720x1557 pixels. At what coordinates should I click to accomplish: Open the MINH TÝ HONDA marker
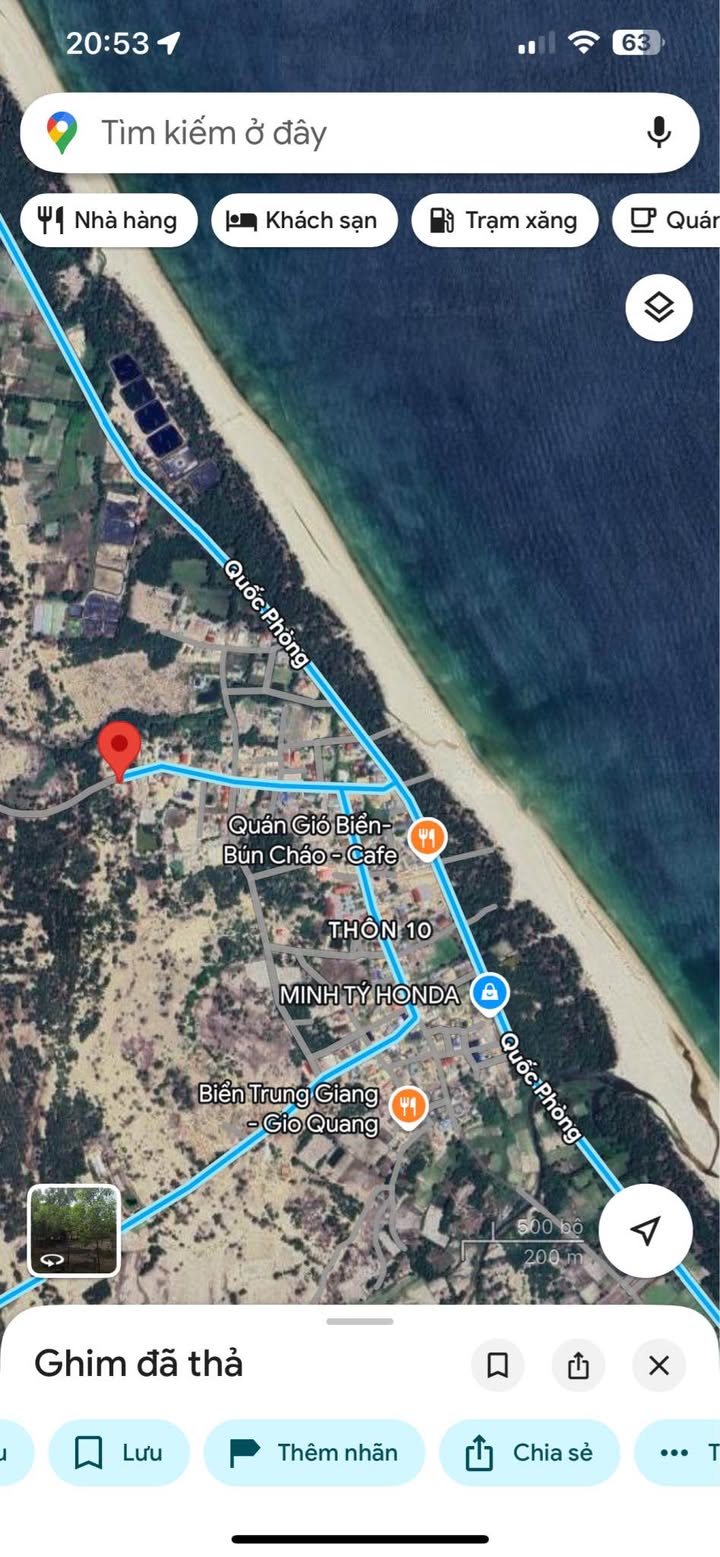tap(489, 994)
